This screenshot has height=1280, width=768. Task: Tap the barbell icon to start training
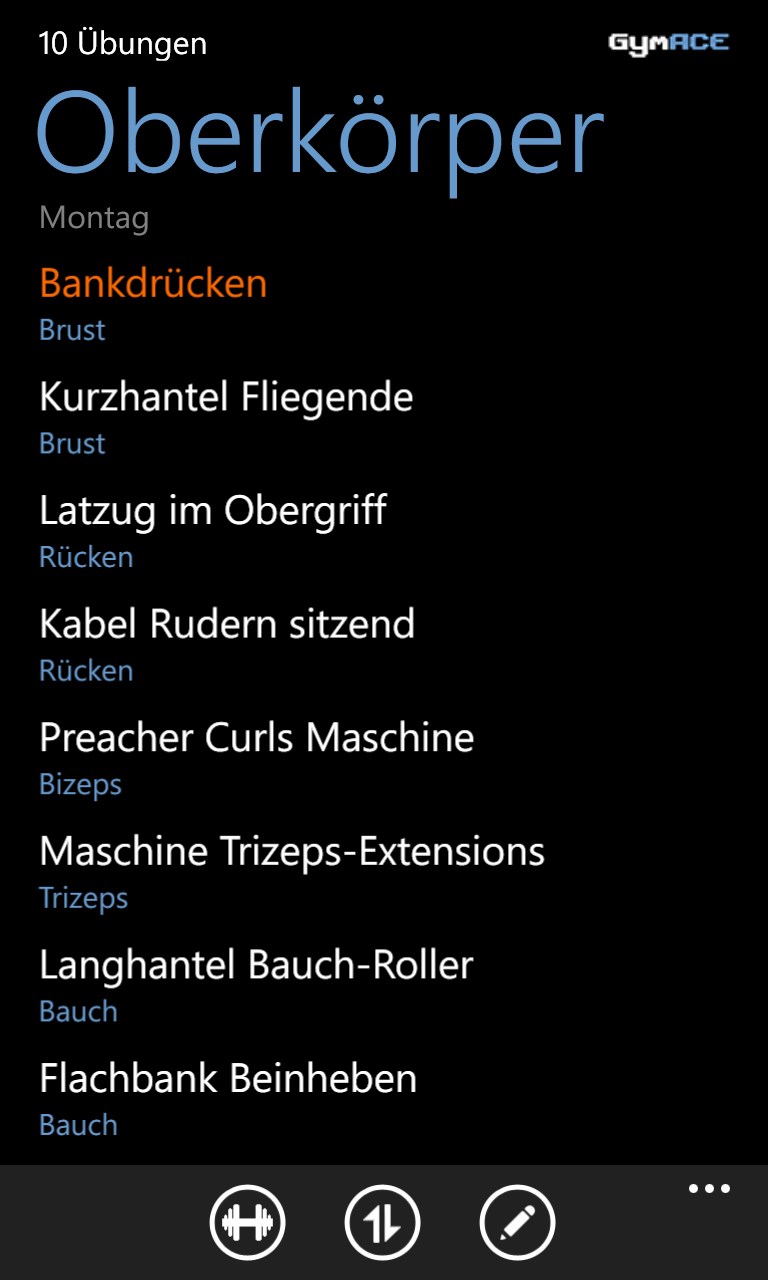247,1221
